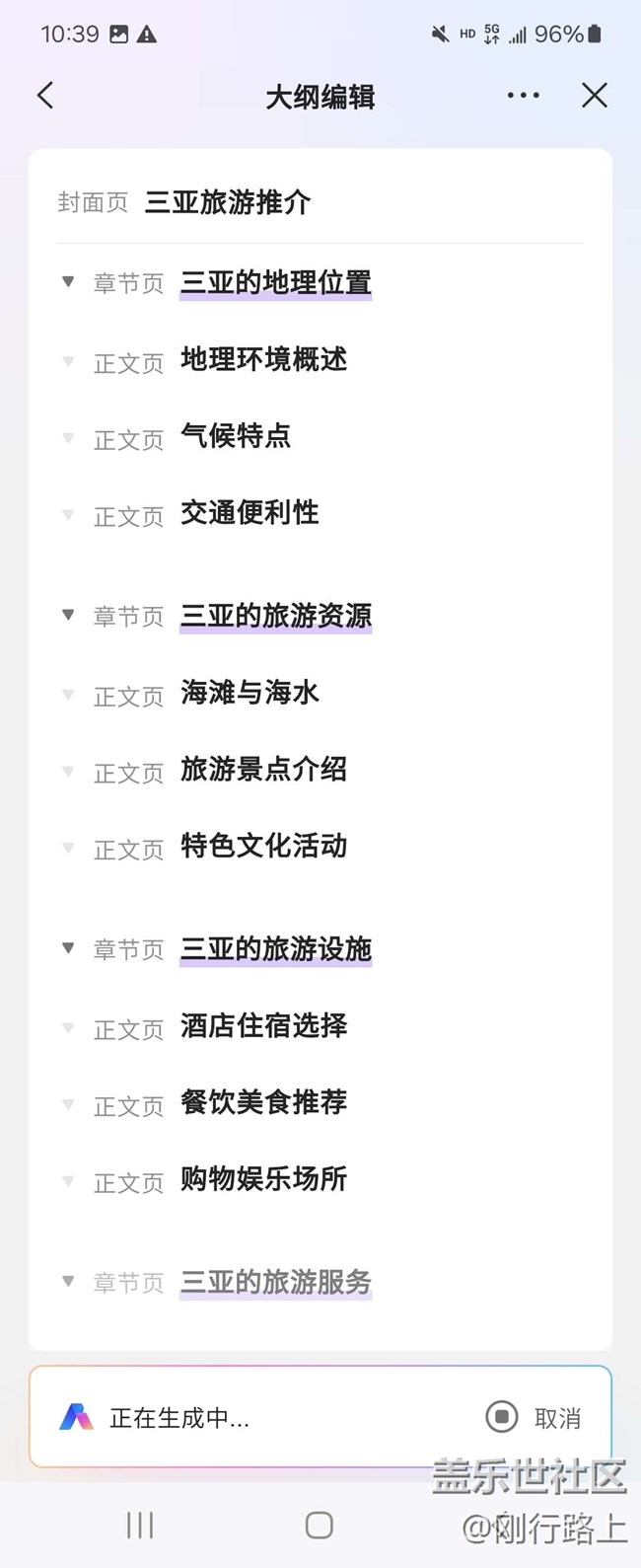The image size is (641, 1568).
Task: Select the page 购物娱乐场所
Action: [x=263, y=1178]
